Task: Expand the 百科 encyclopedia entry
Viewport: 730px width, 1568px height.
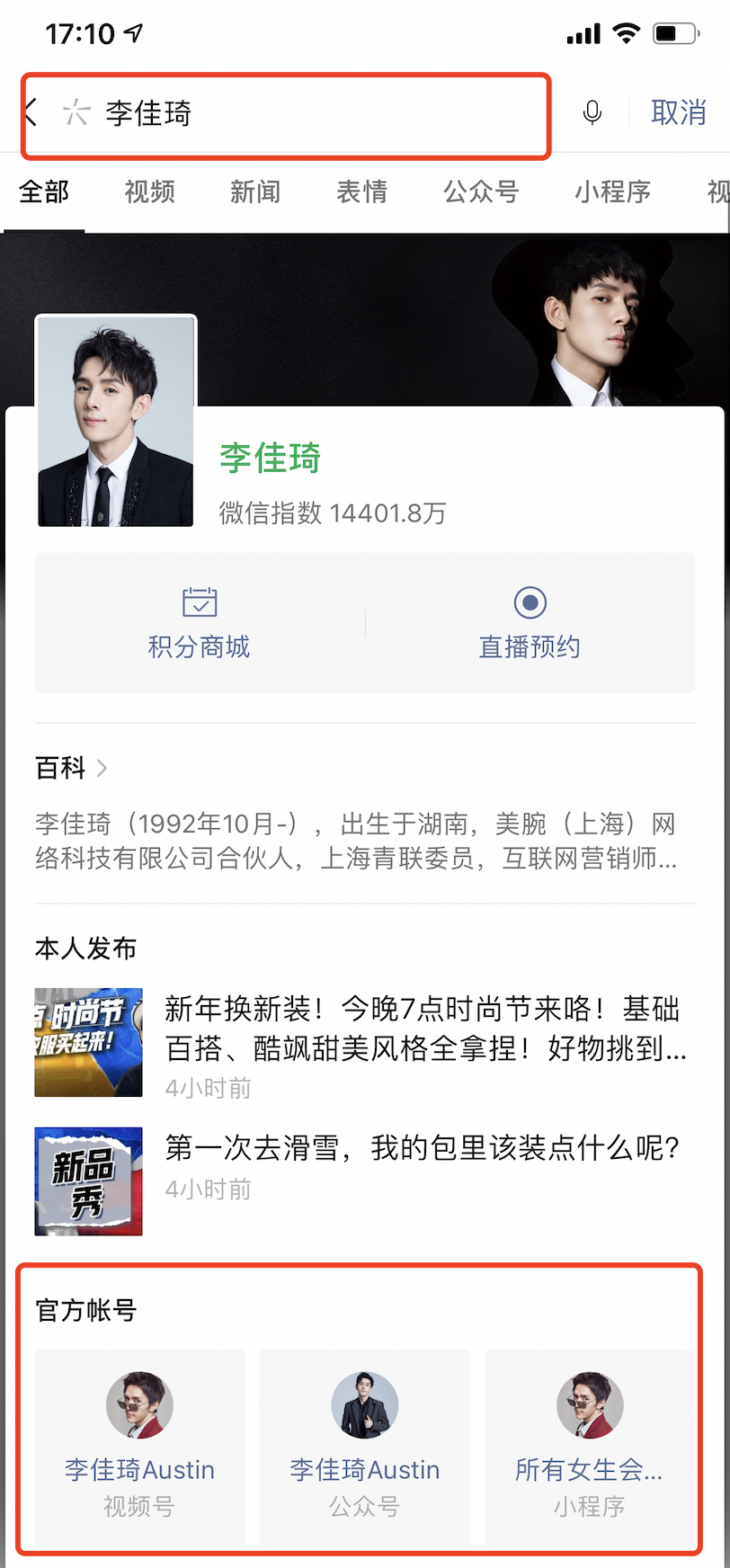Action: click(x=72, y=768)
